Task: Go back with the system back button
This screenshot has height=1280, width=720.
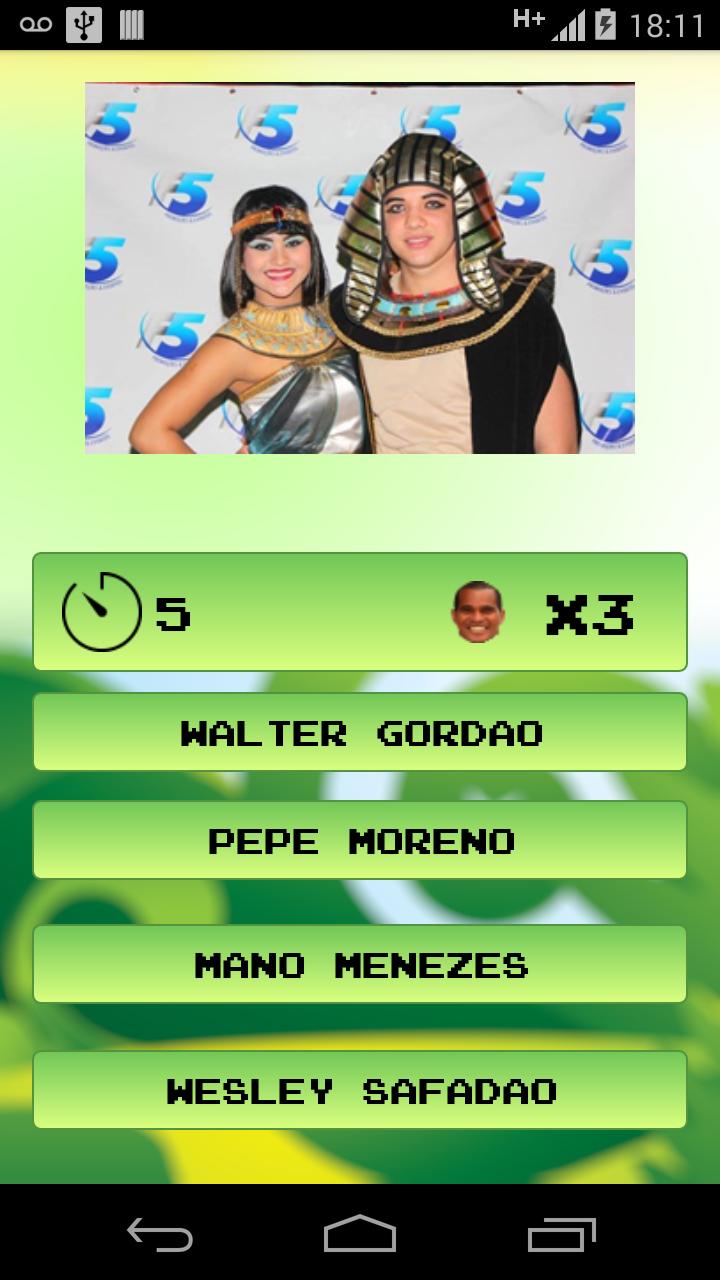Action: click(160, 1234)
